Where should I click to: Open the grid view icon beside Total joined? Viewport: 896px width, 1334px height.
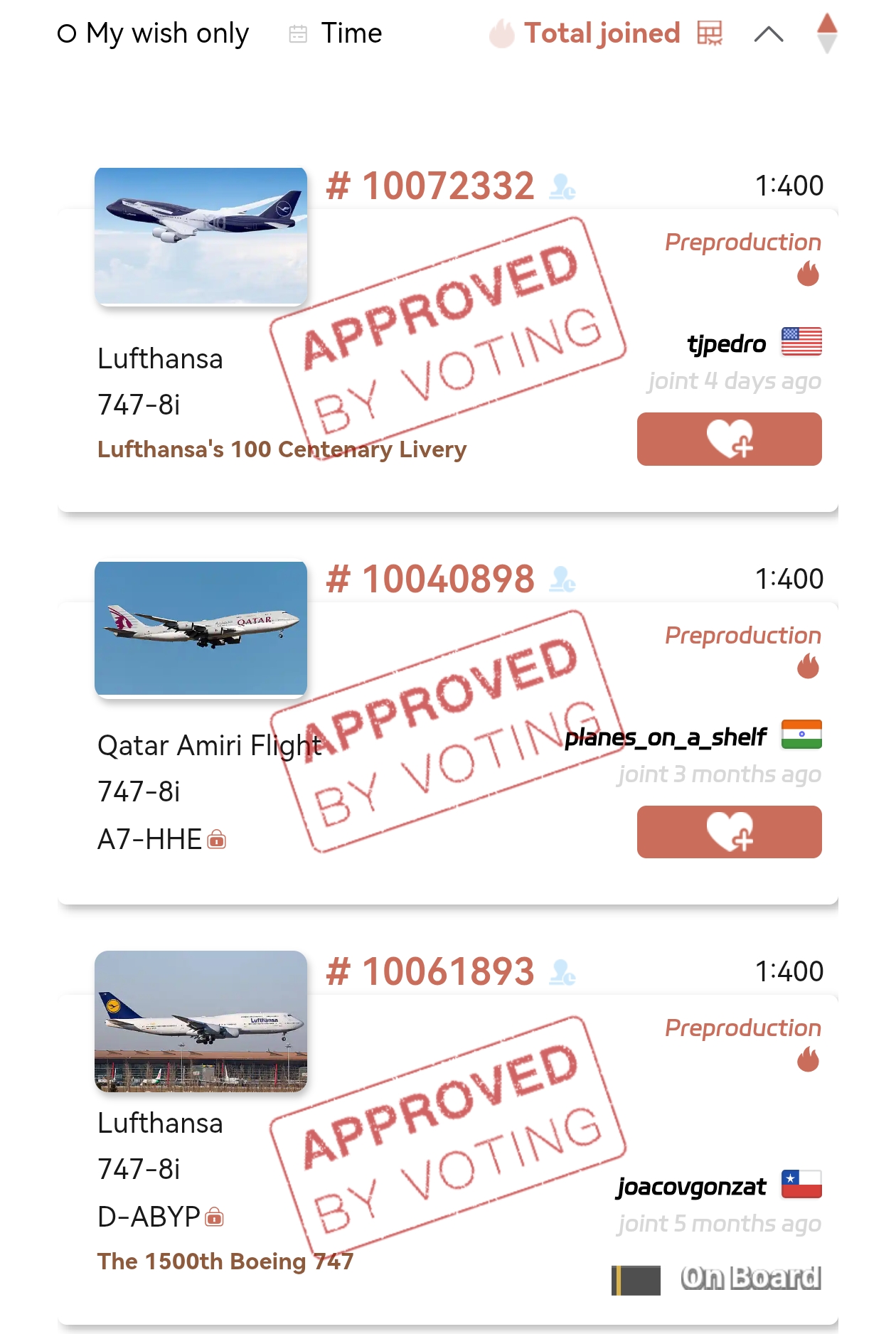710,33
